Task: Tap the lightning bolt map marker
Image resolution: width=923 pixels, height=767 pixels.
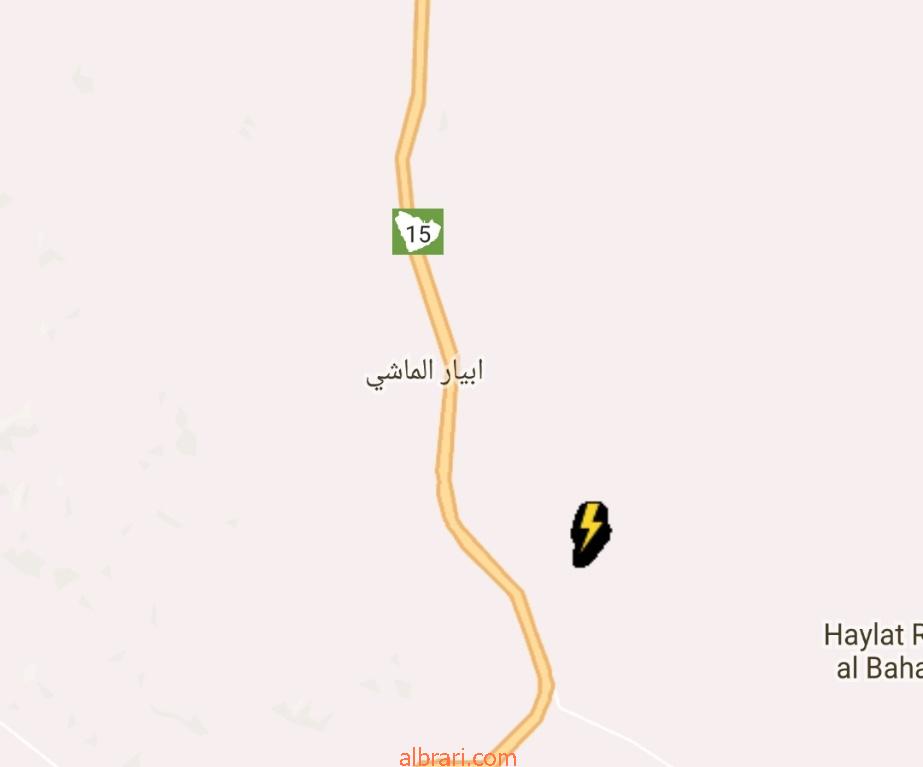Action: pyautogui.click(x=590, y=533)
